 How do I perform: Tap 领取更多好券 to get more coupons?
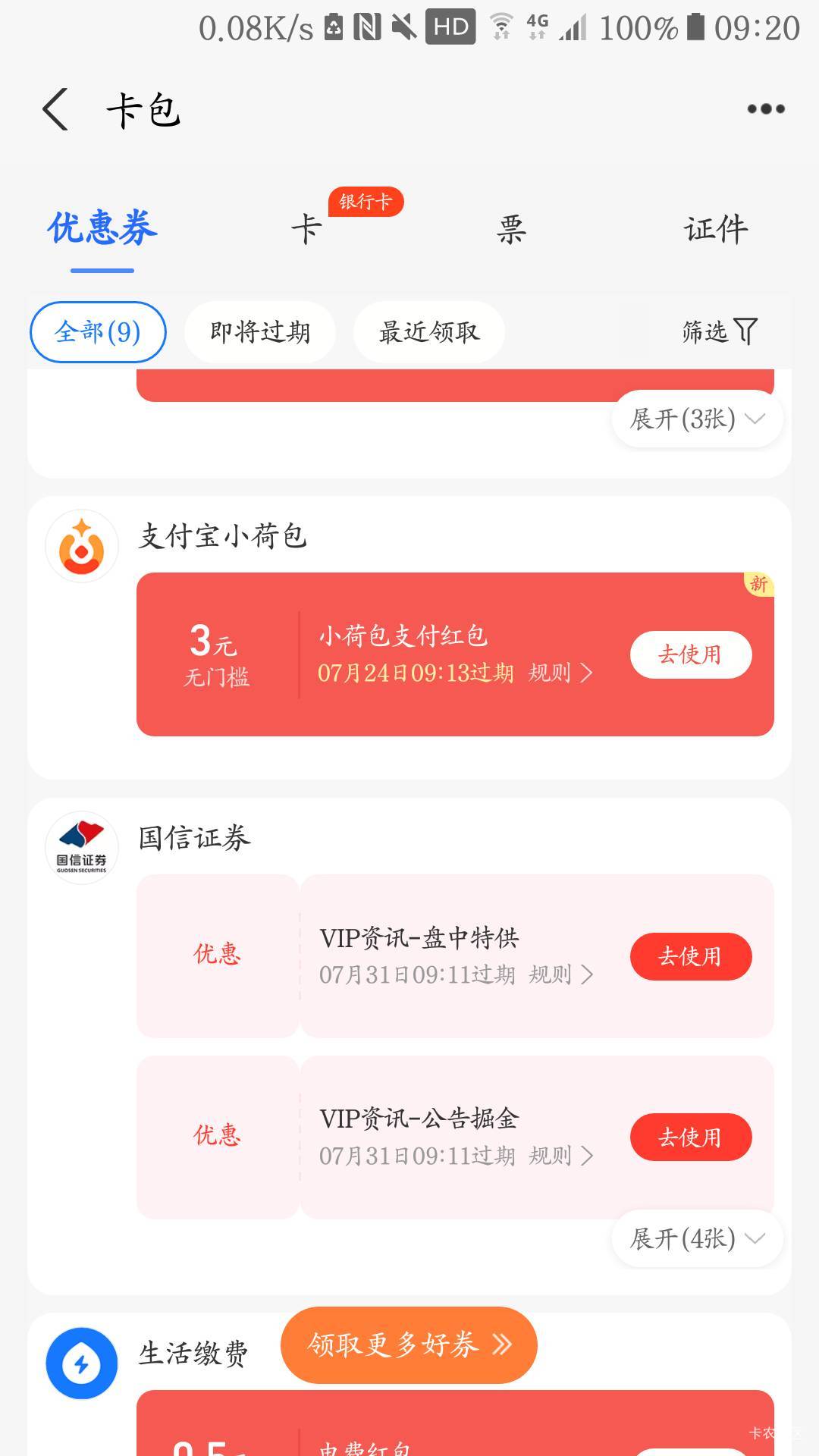(x=409, y=1345)
